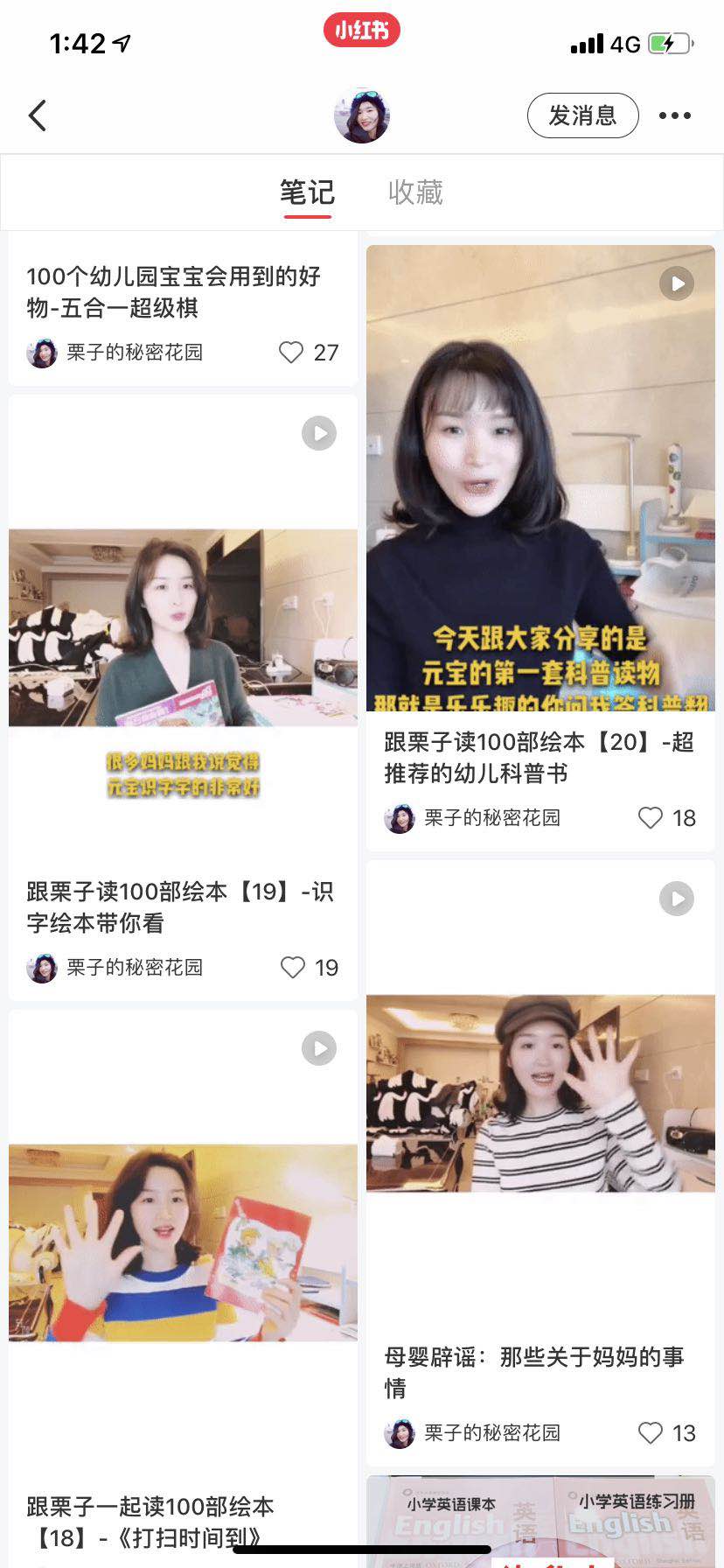The height and width of the screenshot is (1568, 724).
Task: Like the 五合一超级棋 note
Action: point(291,352)
